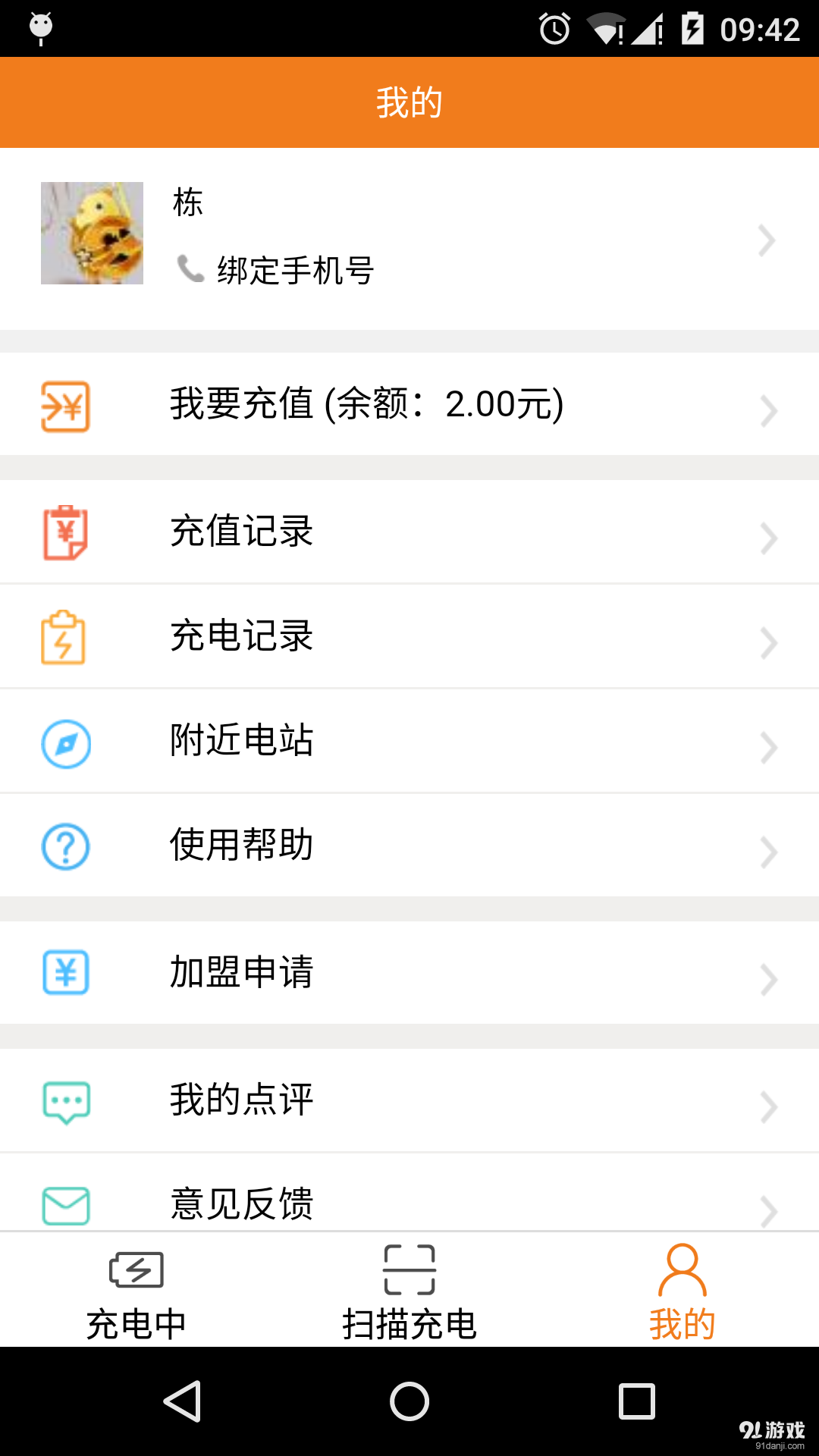Select the 加盟申请 yen icon
The width and height of the screenshot is (819, 1456).
[x=65, y=973]
